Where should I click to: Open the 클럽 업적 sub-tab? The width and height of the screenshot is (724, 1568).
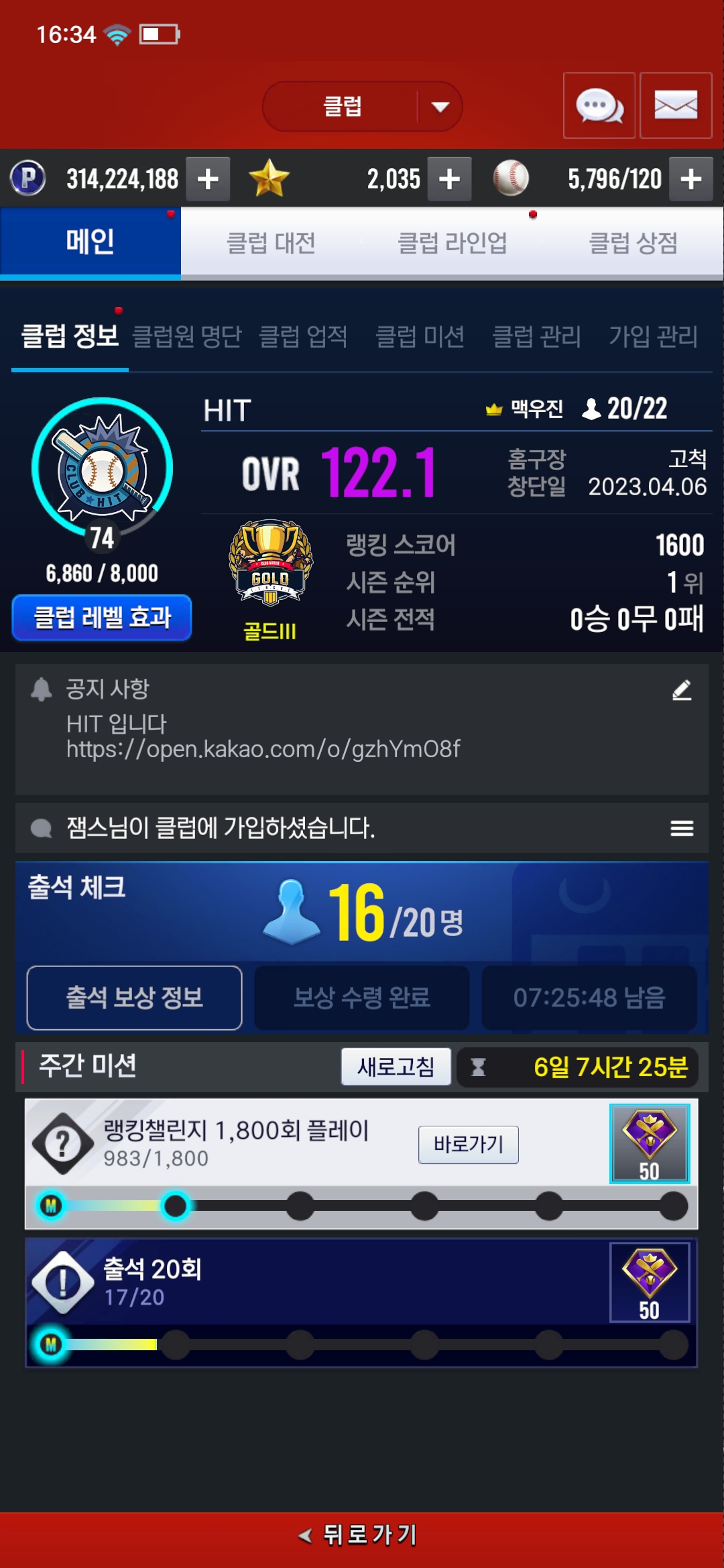pos(303,336)
